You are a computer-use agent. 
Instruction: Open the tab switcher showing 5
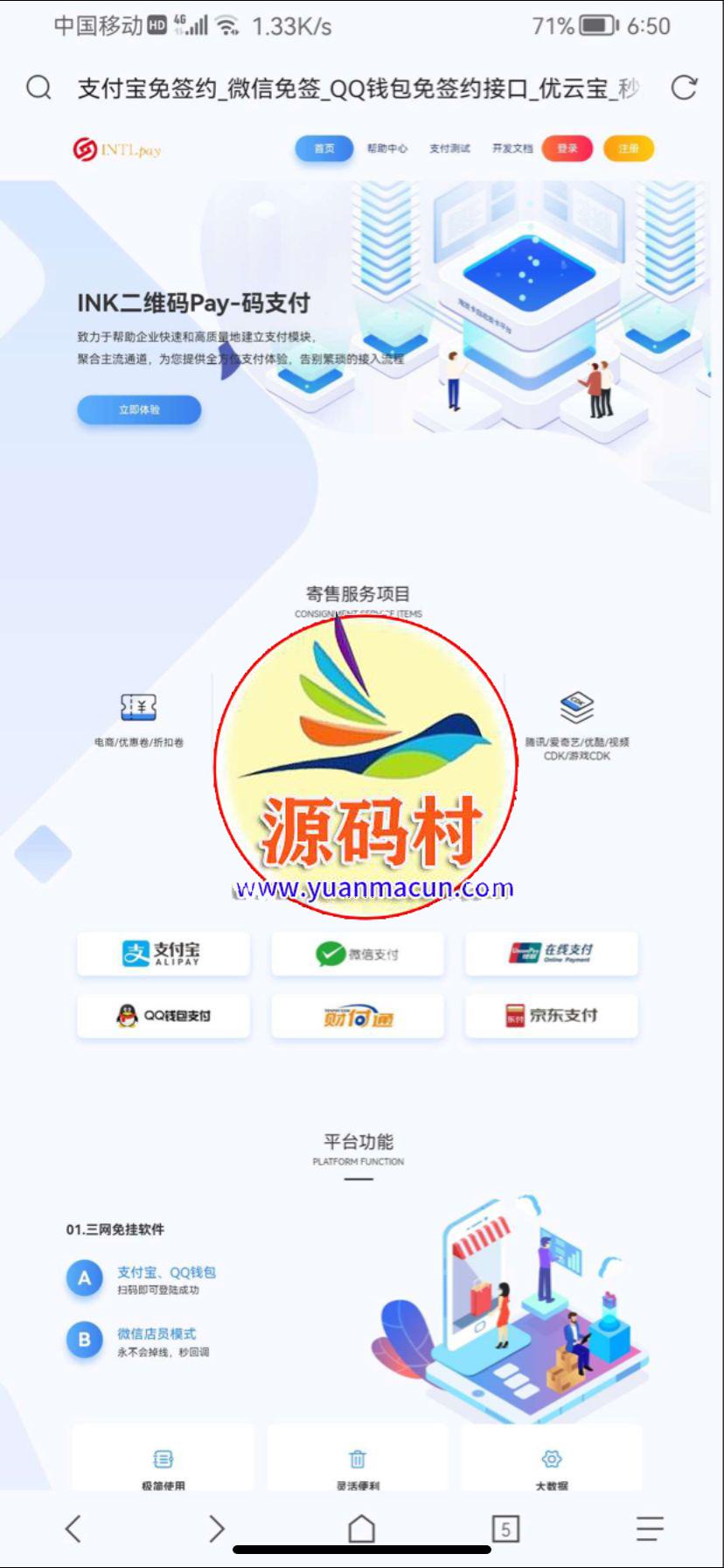[x=505, y=1528]
